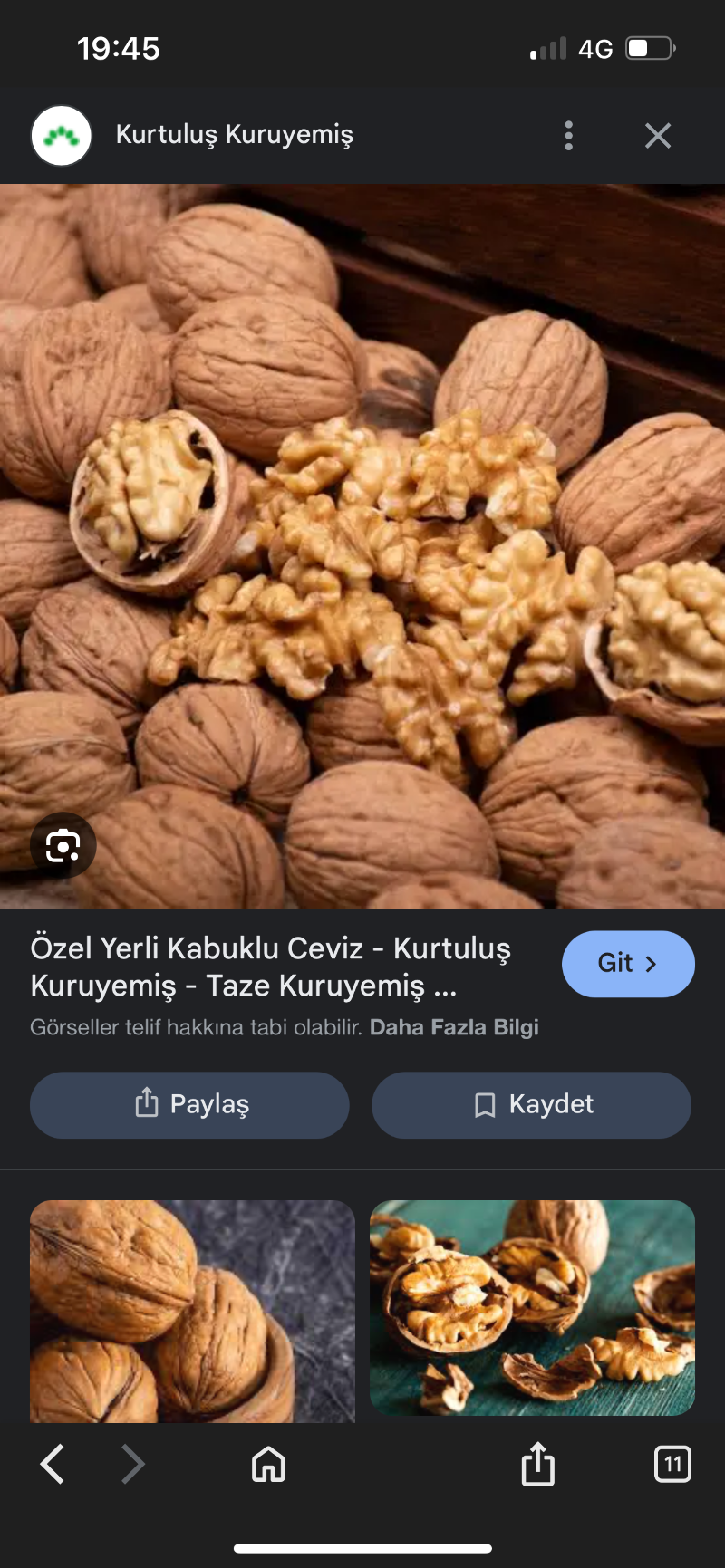Screen dimensions: 725x1568
Task: Open the walnuts on marble thumbnail
Action: coord(192,1309)
